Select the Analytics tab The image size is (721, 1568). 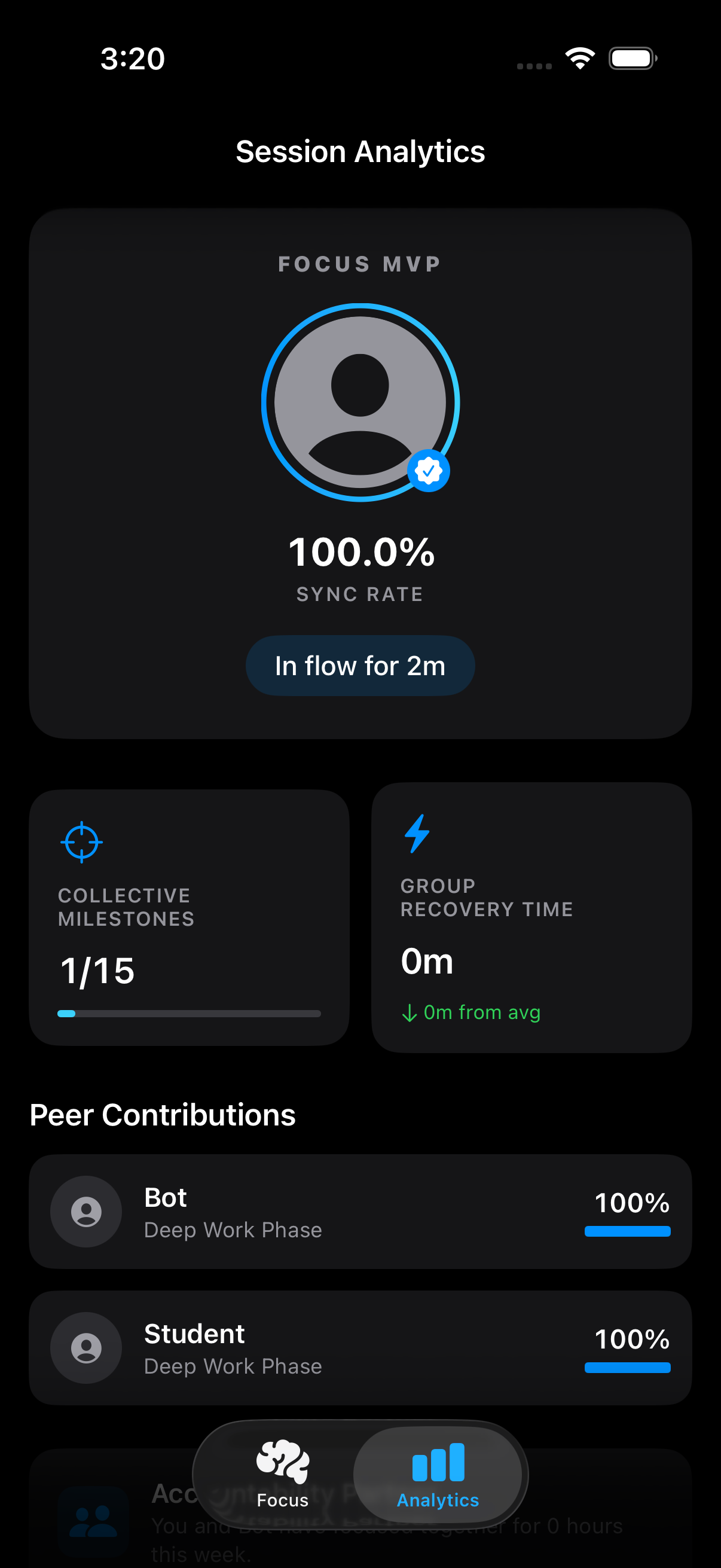pyautogui.click(x=438, y=1472)
